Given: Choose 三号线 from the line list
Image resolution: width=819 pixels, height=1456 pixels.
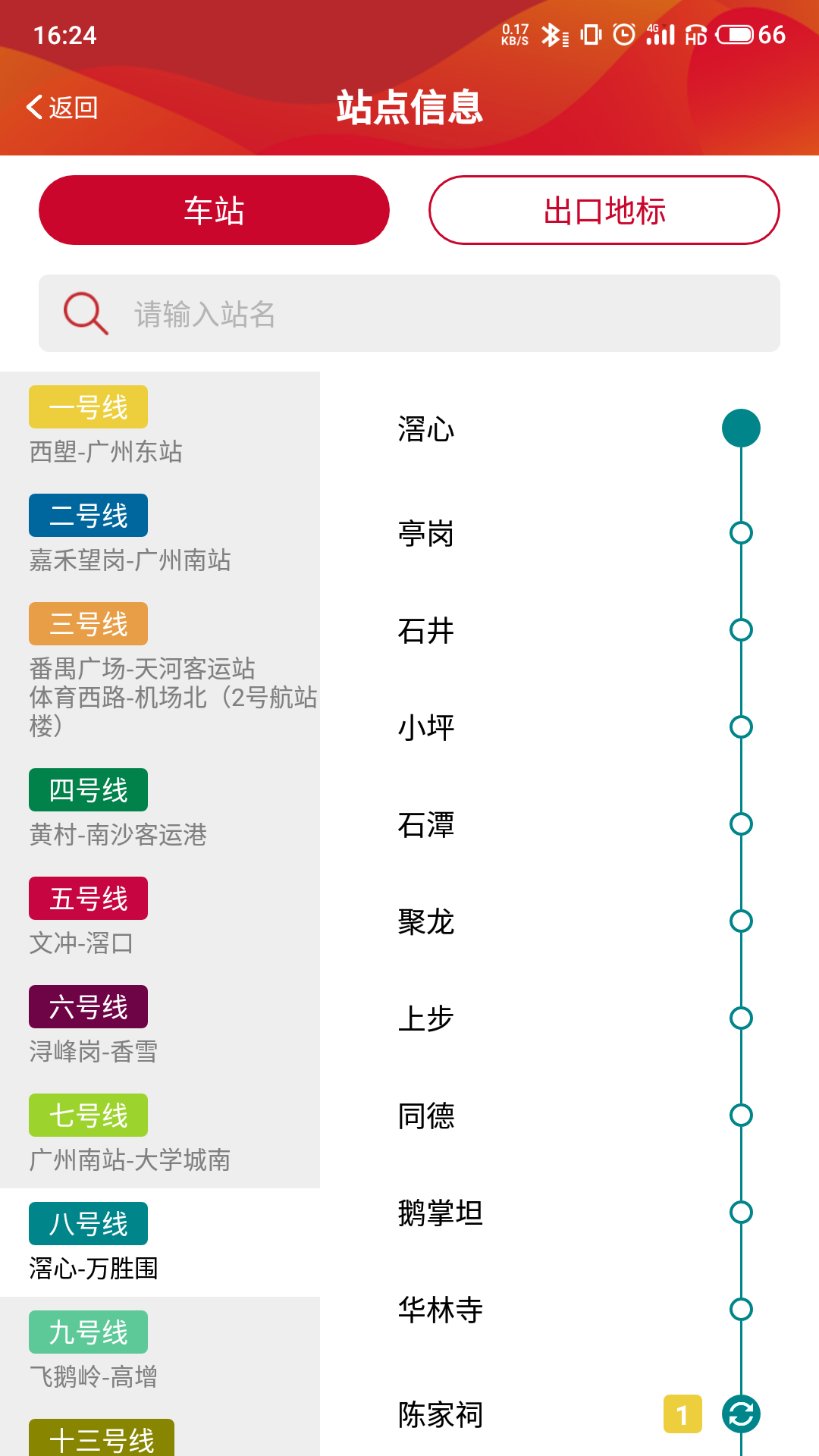Looking at the screenshot, I should pos(160,672).
